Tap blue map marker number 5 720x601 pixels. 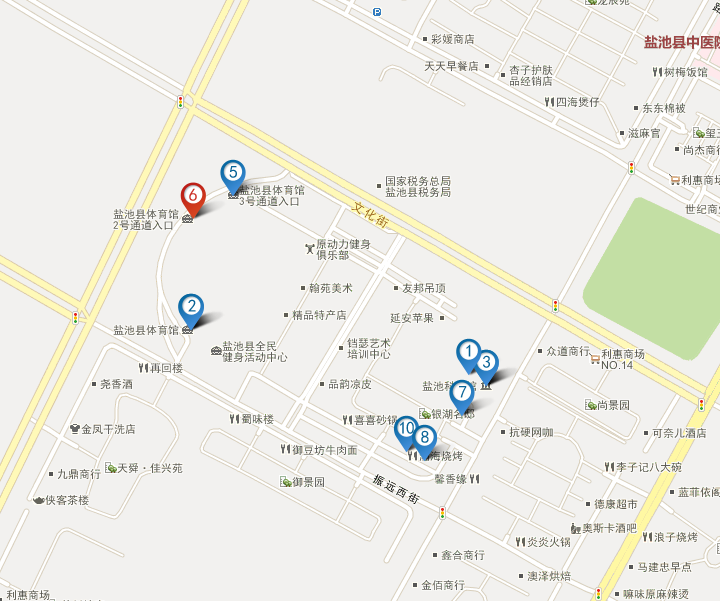[233, 173]
